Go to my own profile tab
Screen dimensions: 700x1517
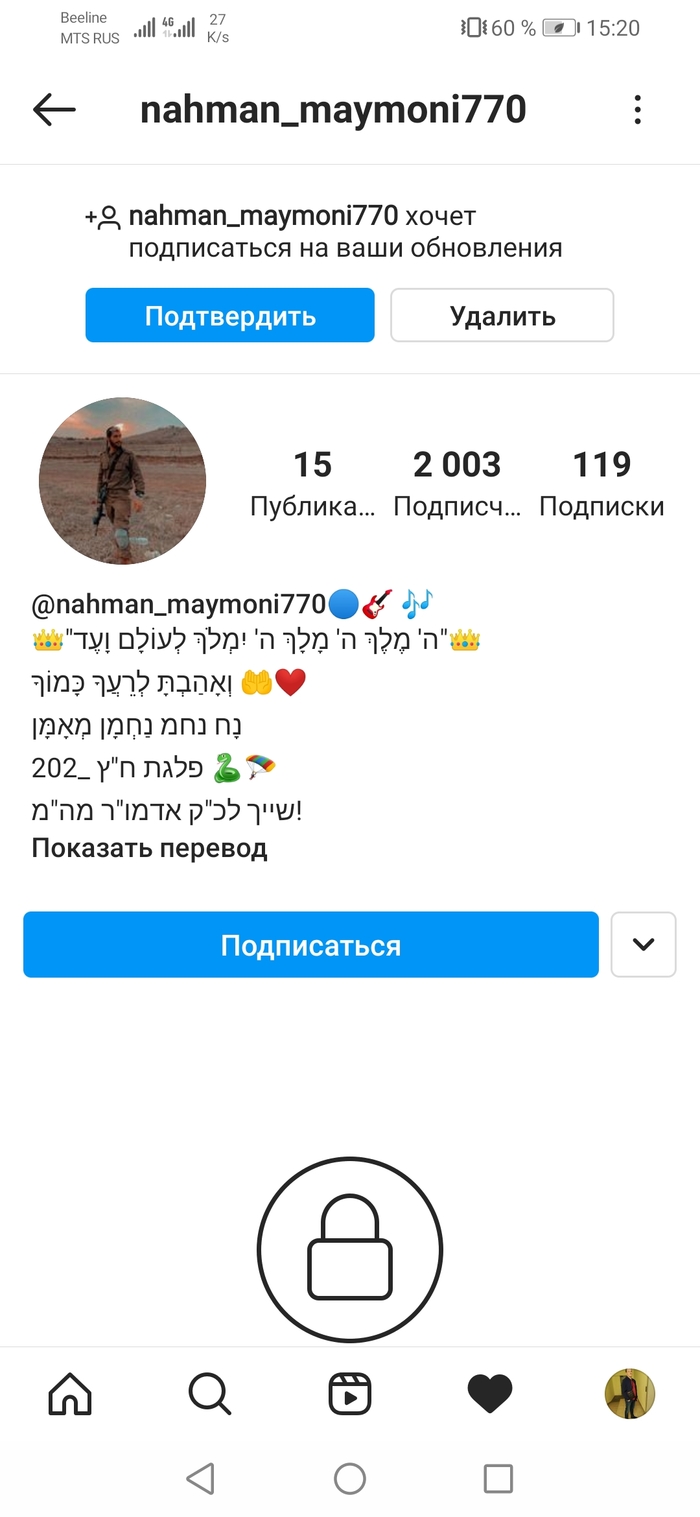tap(630, 1393)
